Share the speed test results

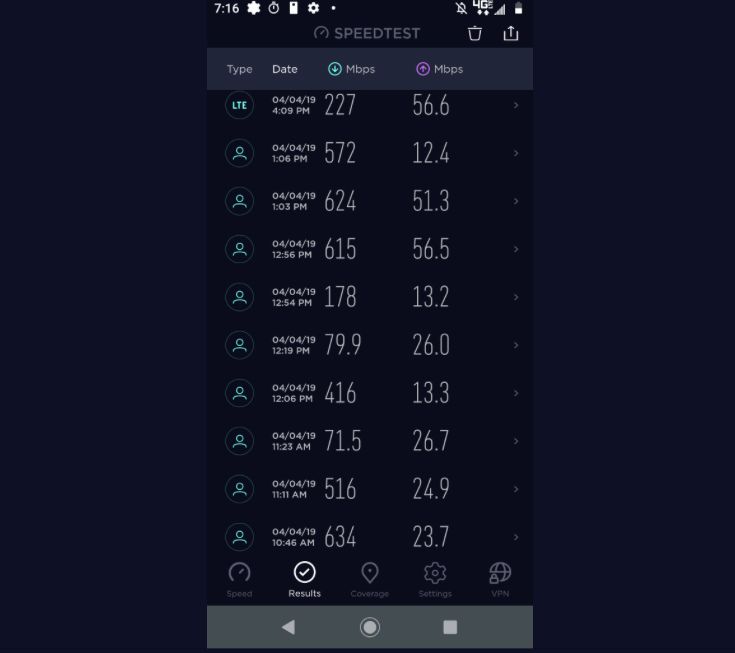[511, 33]
